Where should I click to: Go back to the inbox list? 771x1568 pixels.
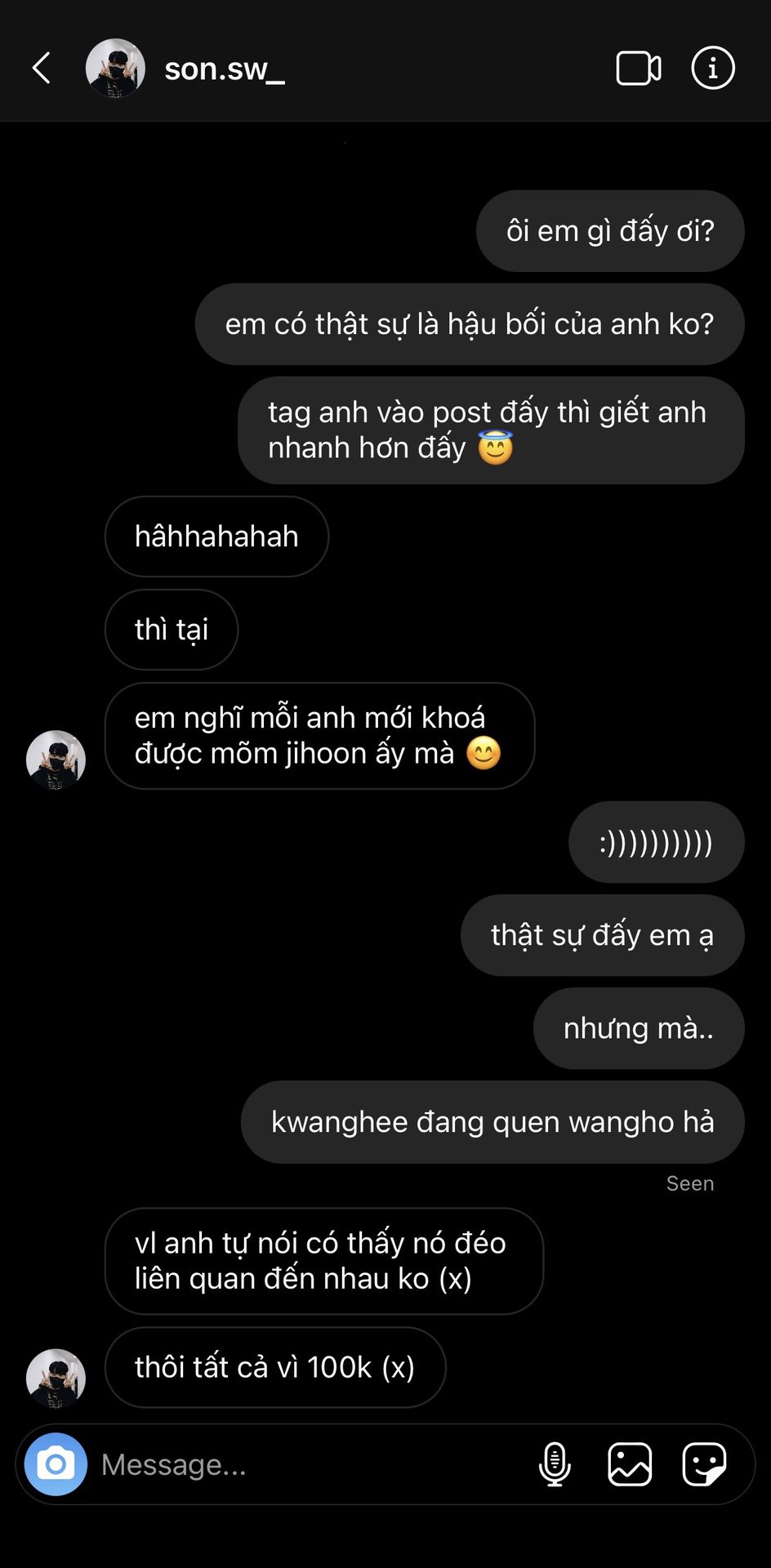coord(42,69)
